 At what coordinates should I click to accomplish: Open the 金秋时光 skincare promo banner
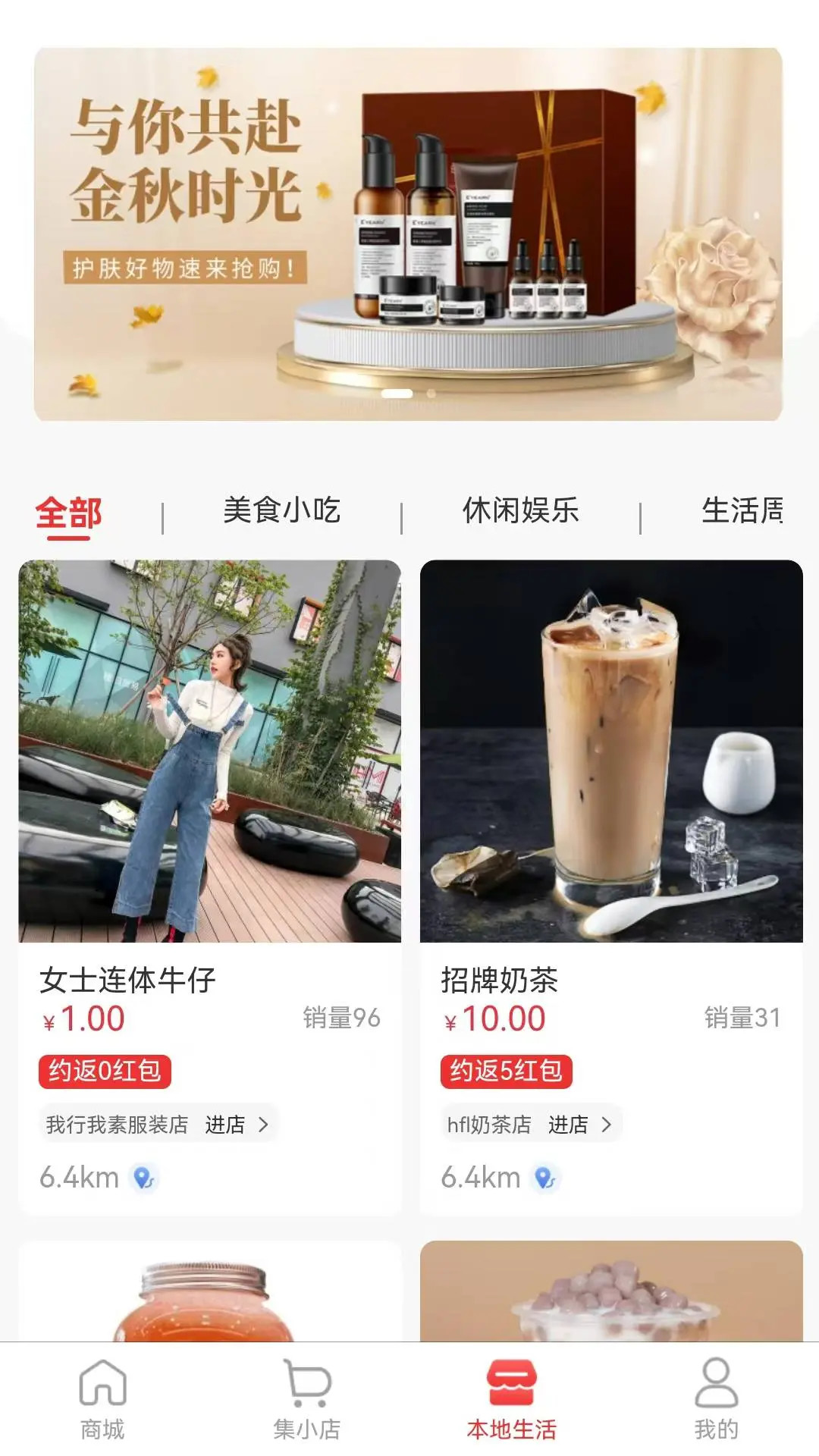pyautogui.click(x=408, y=234)
